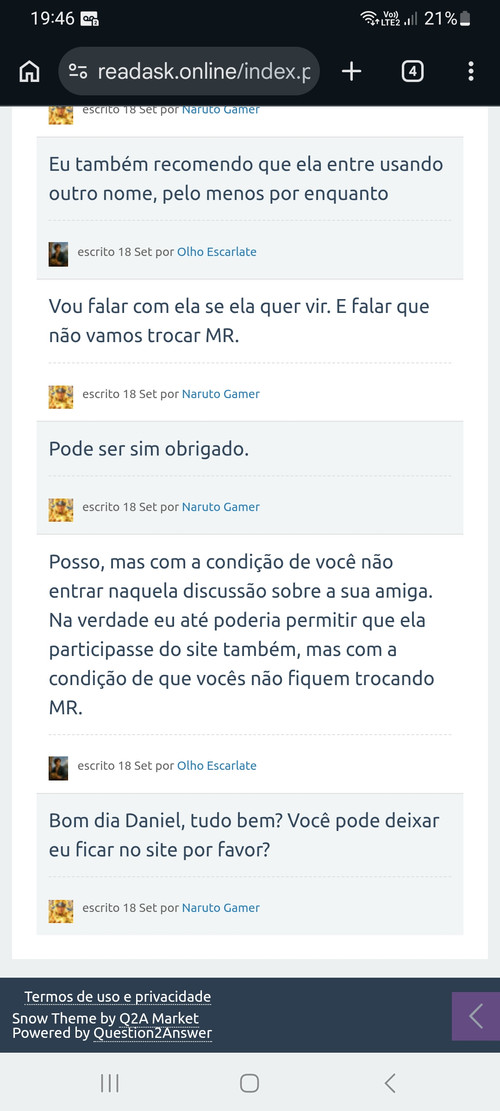Open a new browser tab
This screenshot has width=500, height=1111.
[x=351, y=72]
